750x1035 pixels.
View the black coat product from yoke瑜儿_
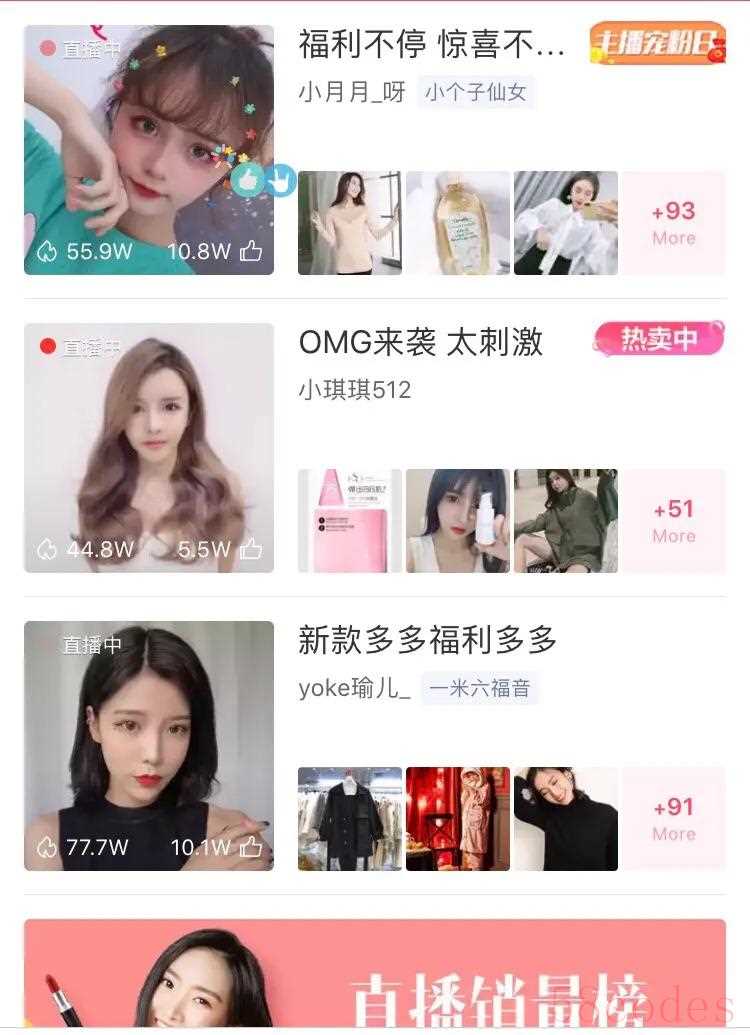pos(350,818)
